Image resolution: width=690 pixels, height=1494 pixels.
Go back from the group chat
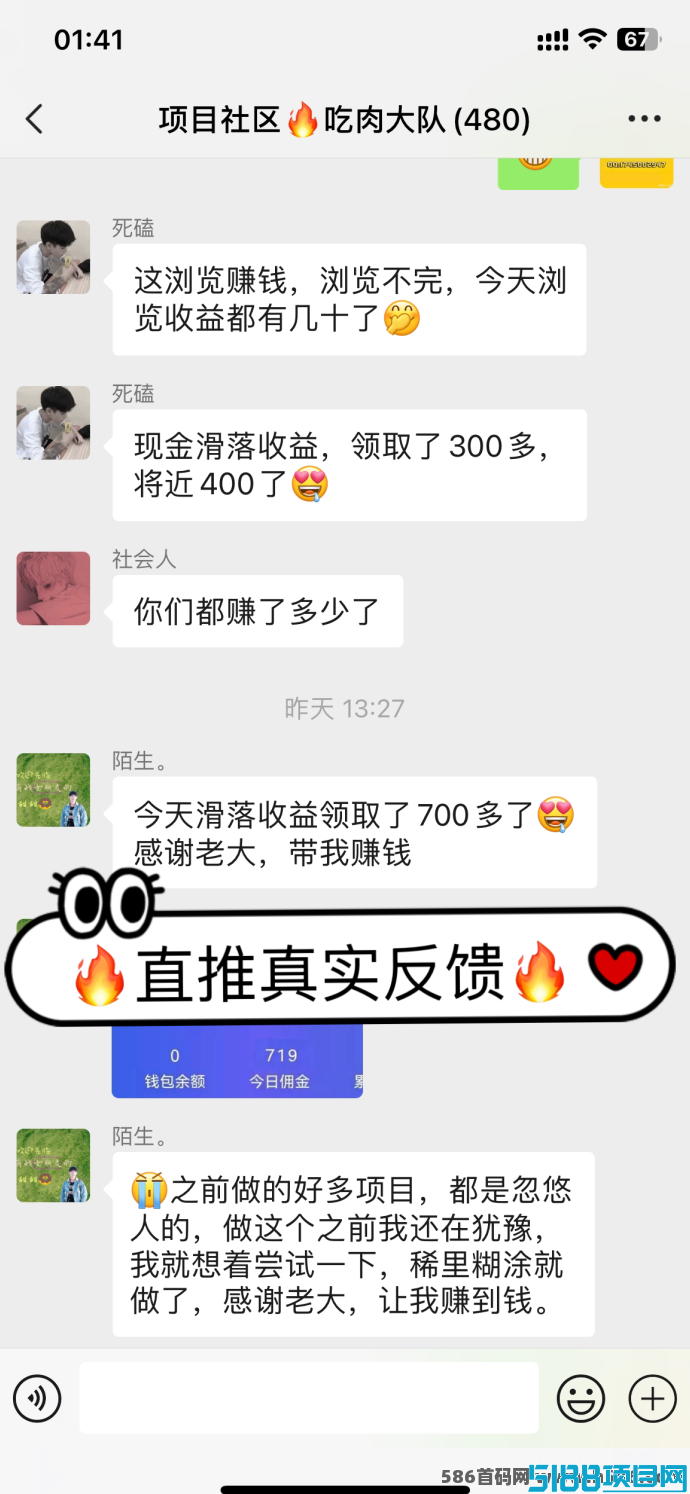(35, 120)
